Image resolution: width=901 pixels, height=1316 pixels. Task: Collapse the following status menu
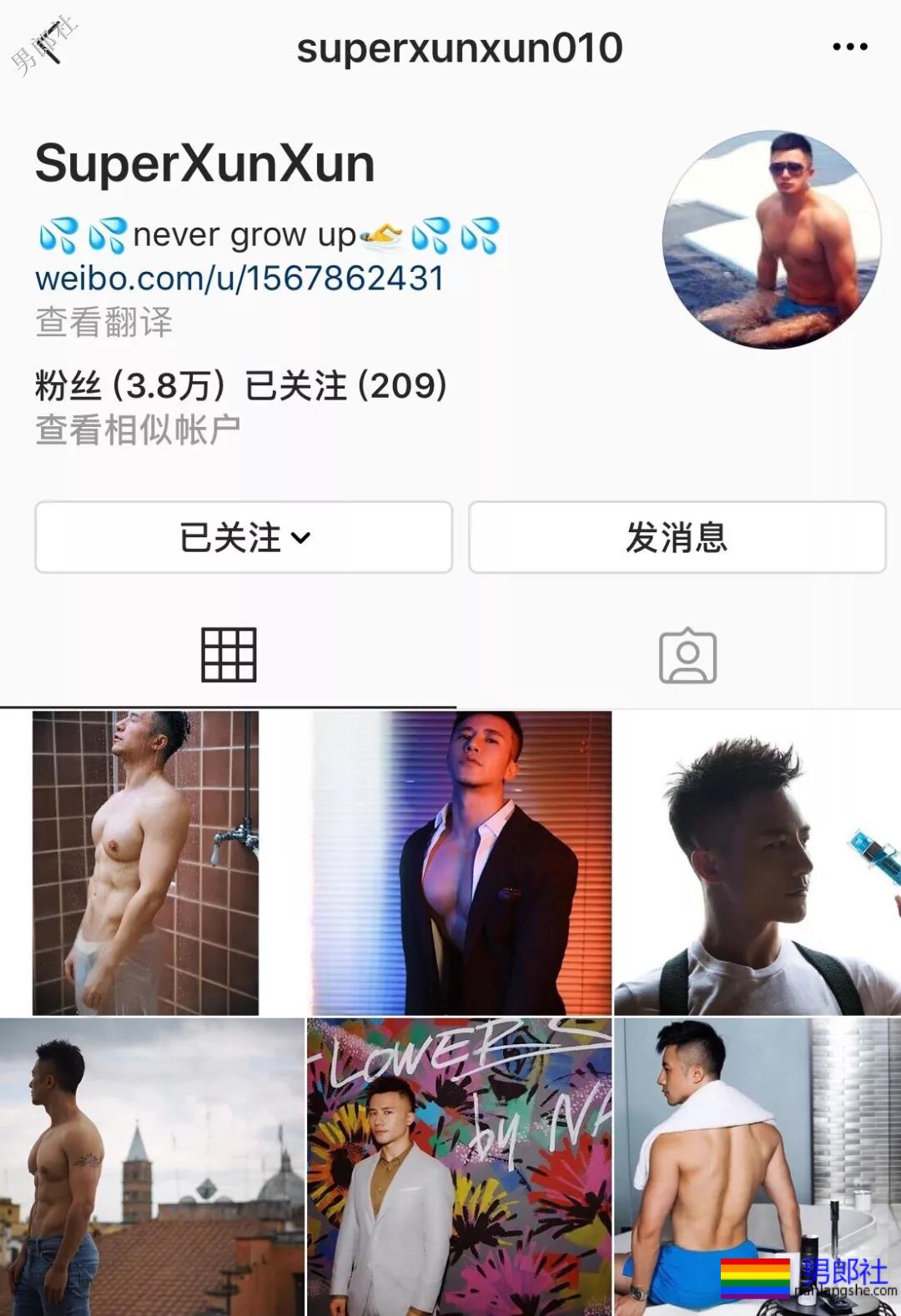[x=242, y=538]
